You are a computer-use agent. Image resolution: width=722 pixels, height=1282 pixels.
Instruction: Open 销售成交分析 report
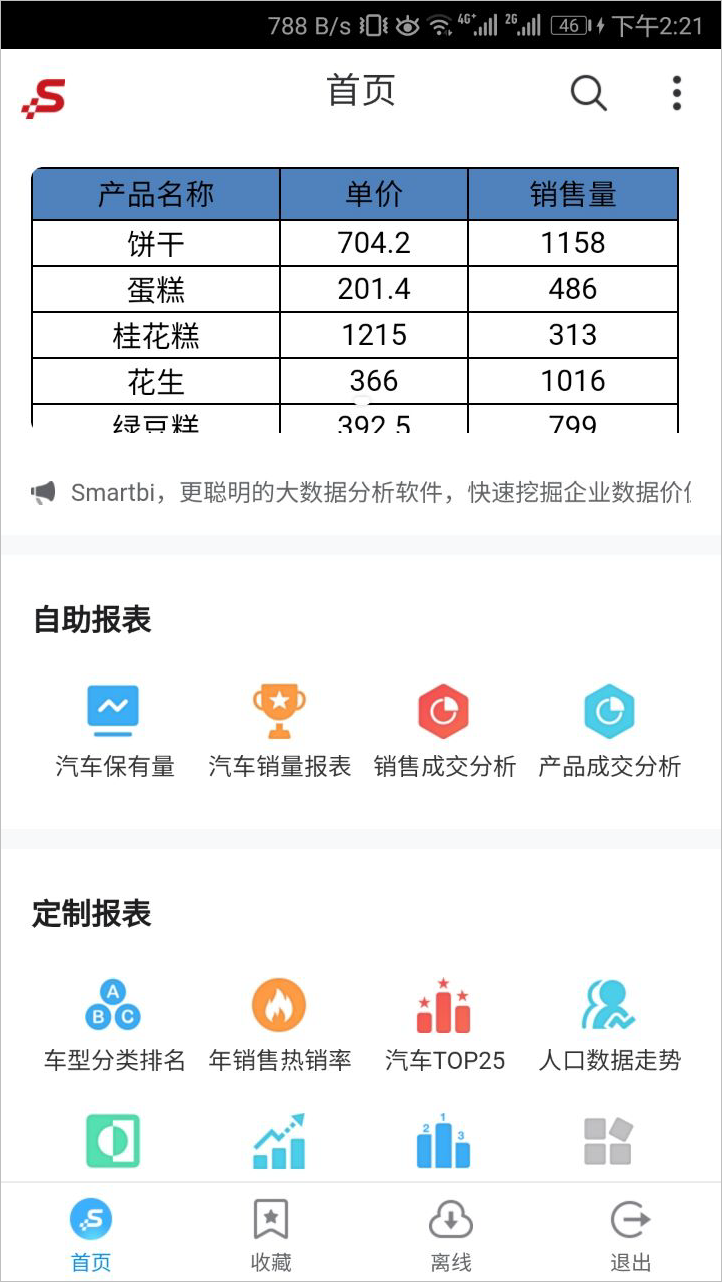point(445,731)
